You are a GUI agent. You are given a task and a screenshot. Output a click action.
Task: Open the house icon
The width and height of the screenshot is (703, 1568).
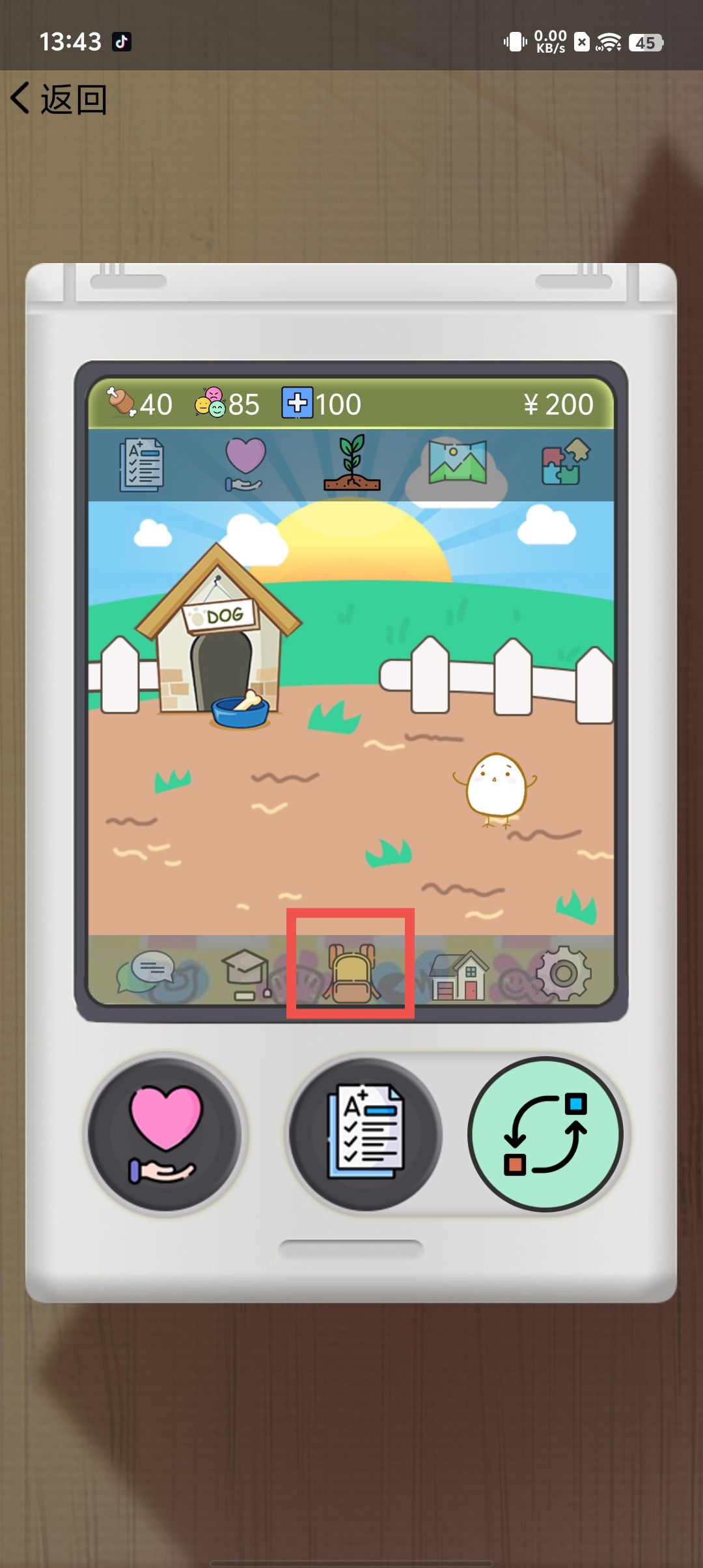point(459,975)
